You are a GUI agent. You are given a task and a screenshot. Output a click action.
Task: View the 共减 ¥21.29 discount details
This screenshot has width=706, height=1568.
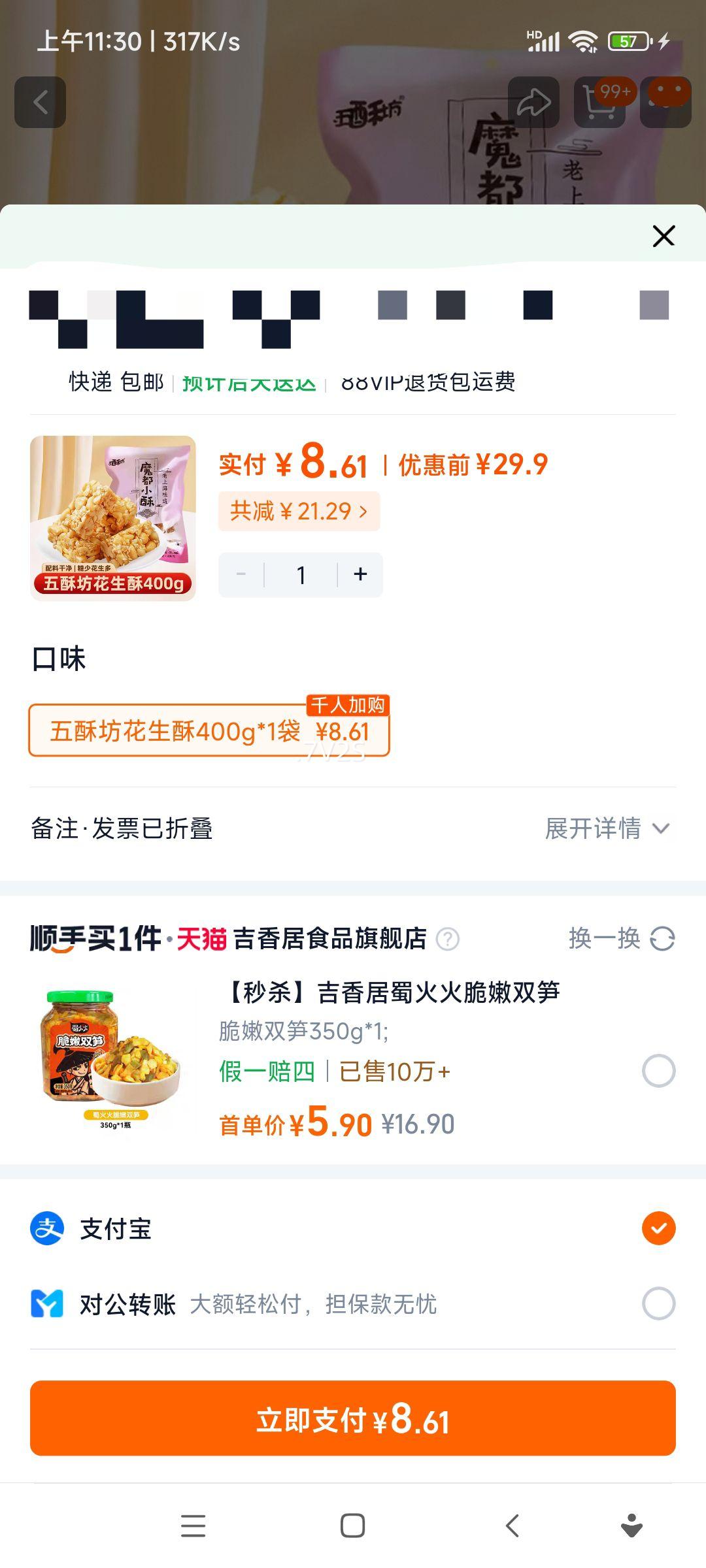[299, 511]
